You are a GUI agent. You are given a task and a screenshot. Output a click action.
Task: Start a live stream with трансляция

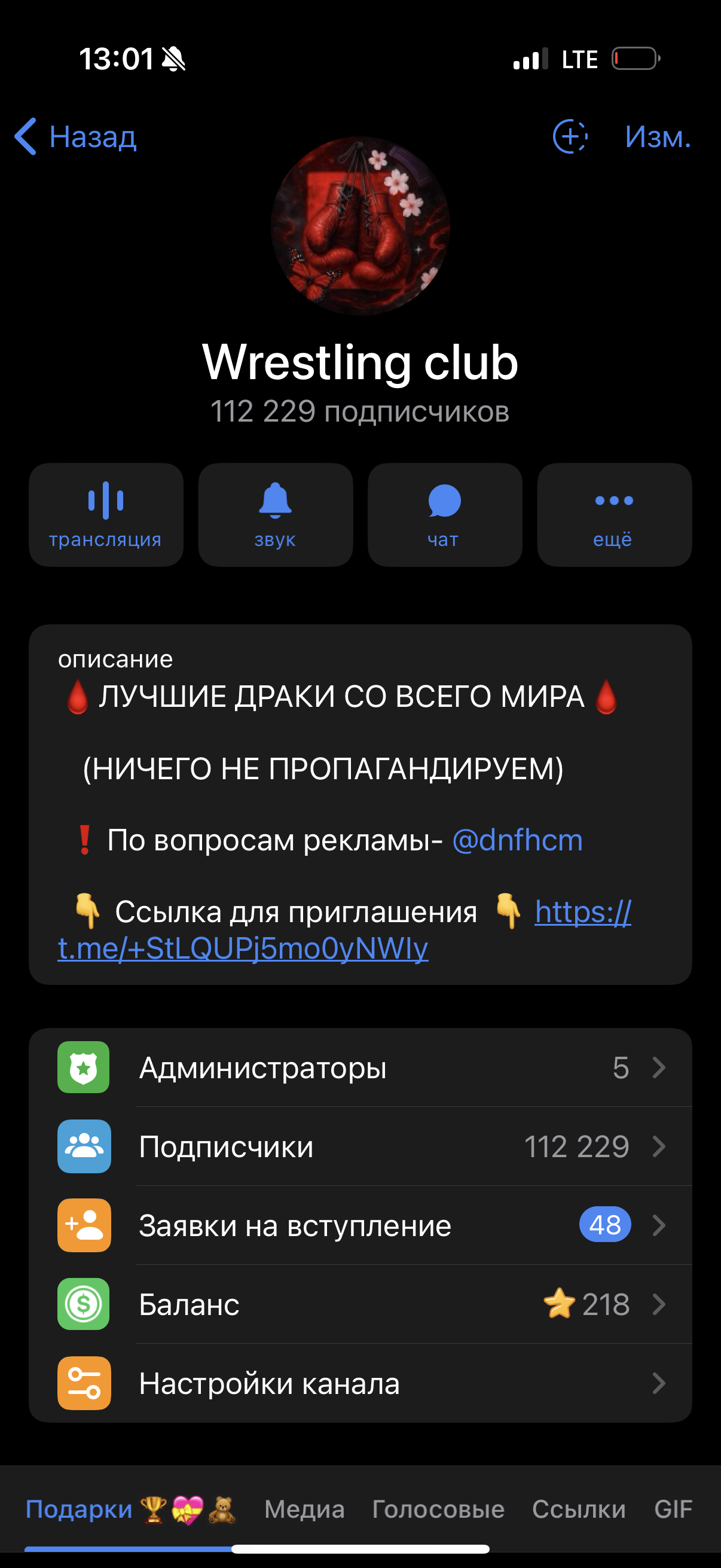106,515
